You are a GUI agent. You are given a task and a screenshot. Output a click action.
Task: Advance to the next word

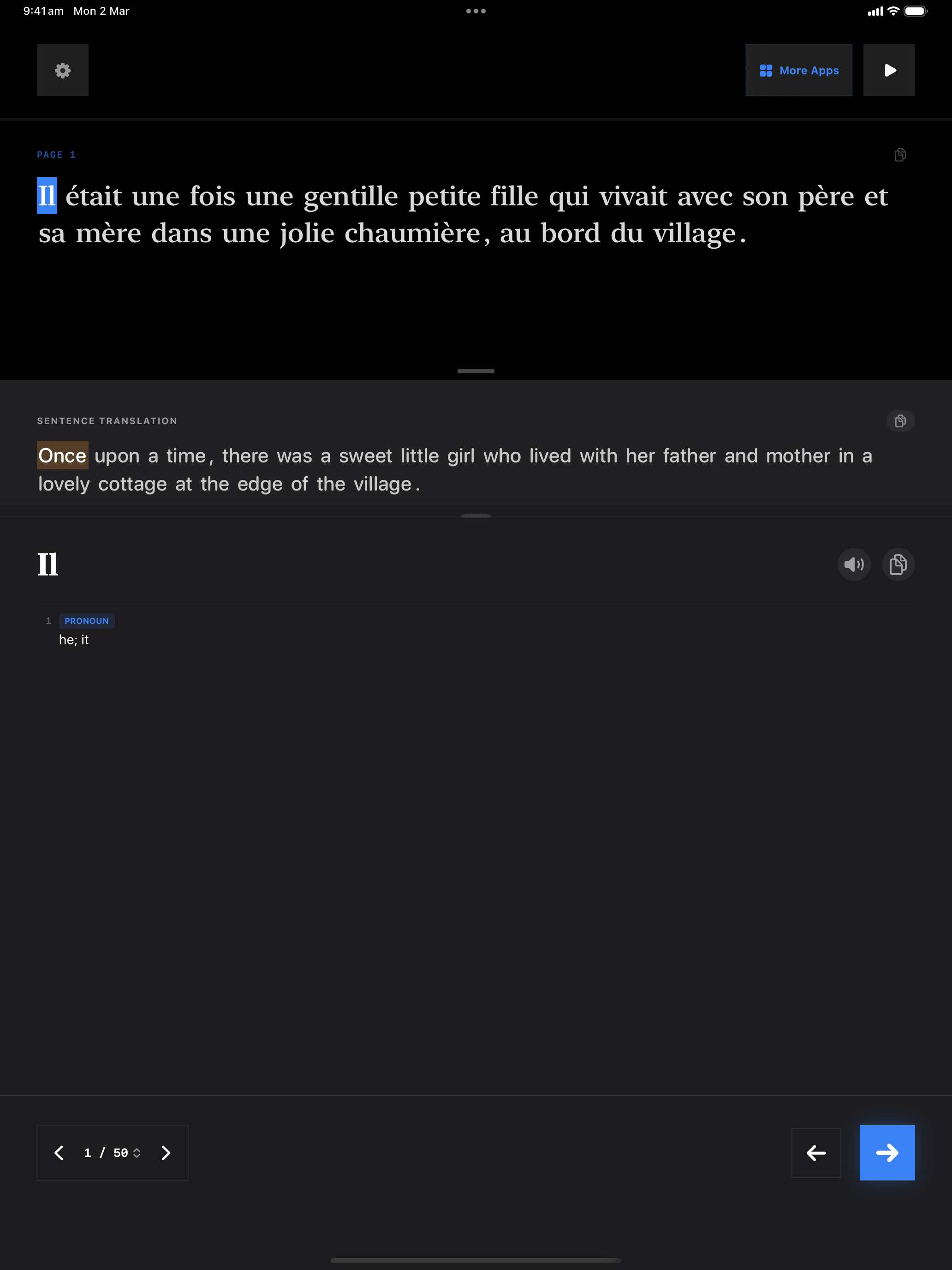887,1152
